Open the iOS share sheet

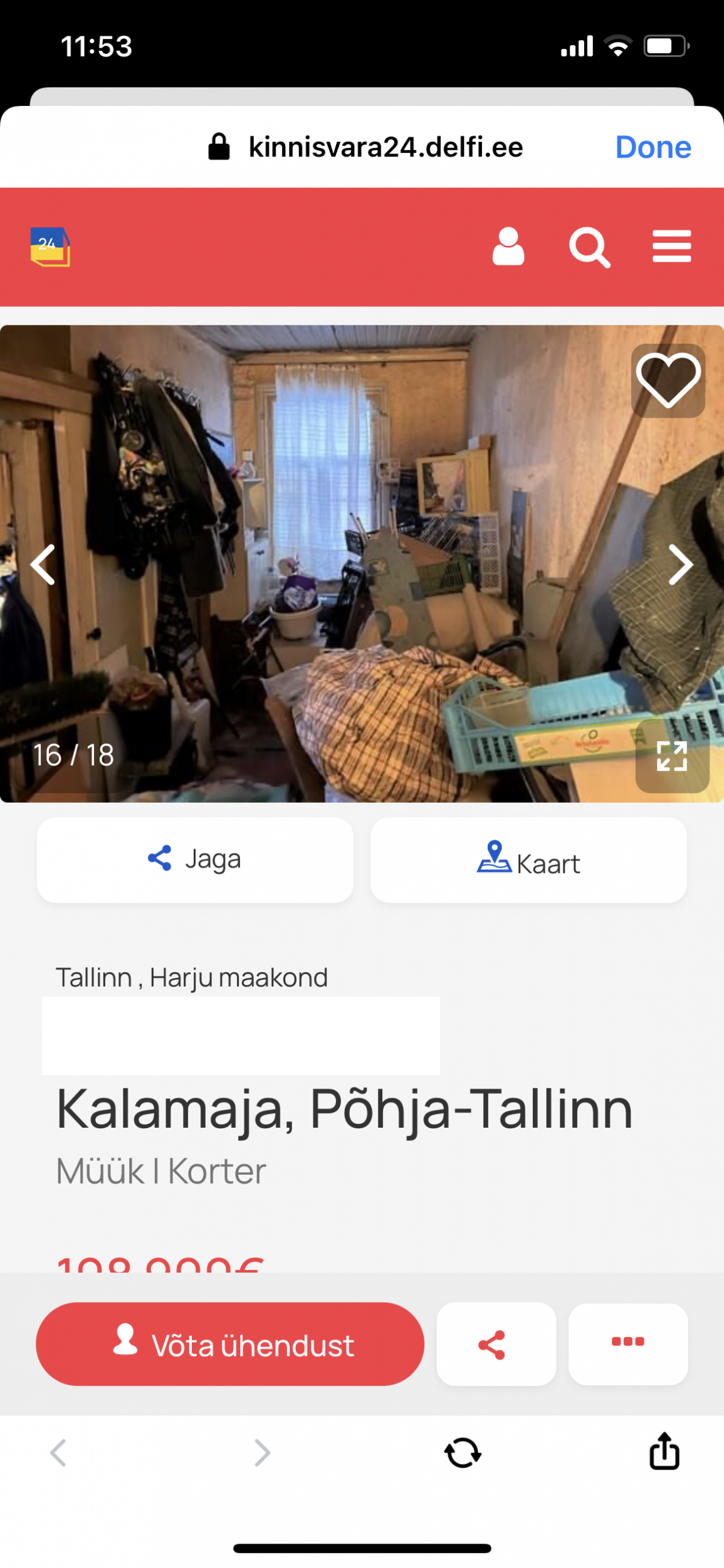click(x=664, y=1451)
